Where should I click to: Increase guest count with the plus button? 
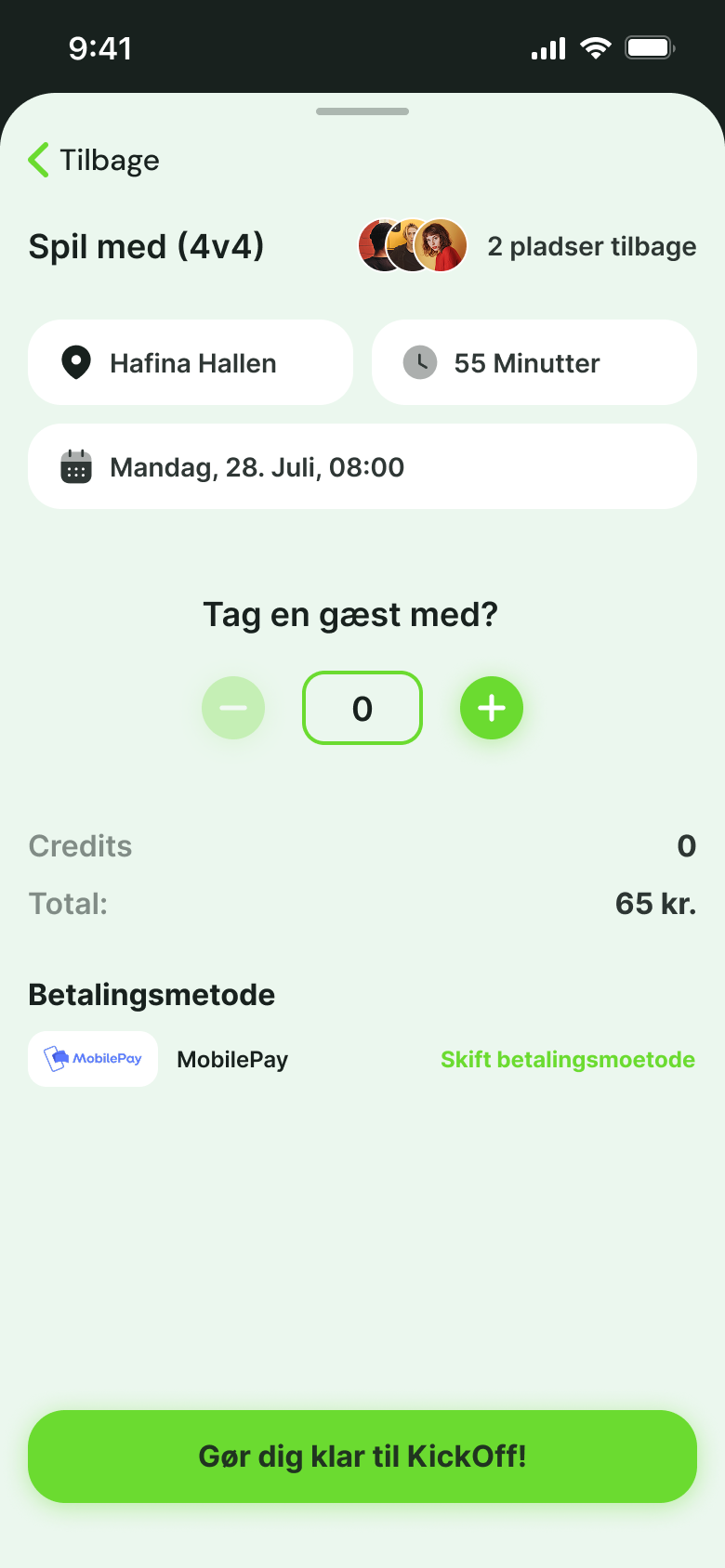(x=492, y=708)
